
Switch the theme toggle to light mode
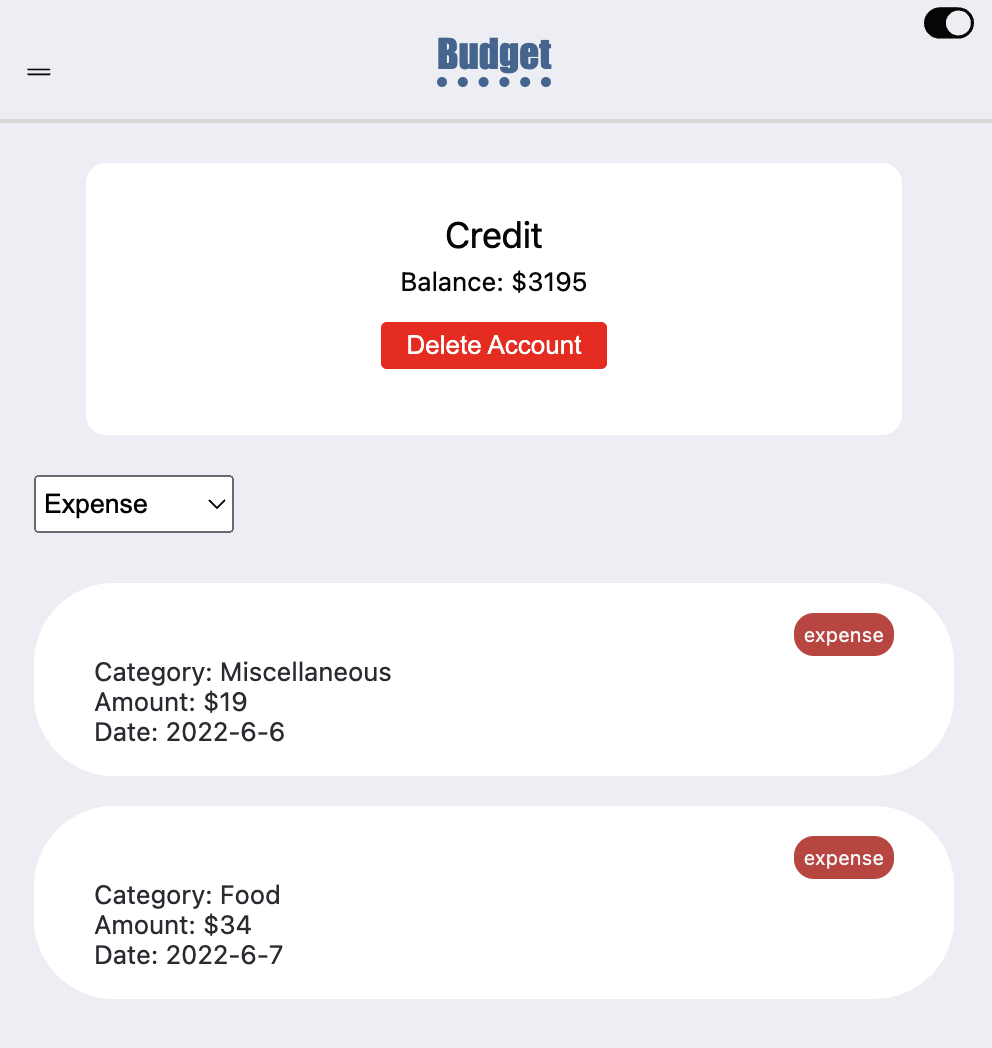tap(948, 23)
